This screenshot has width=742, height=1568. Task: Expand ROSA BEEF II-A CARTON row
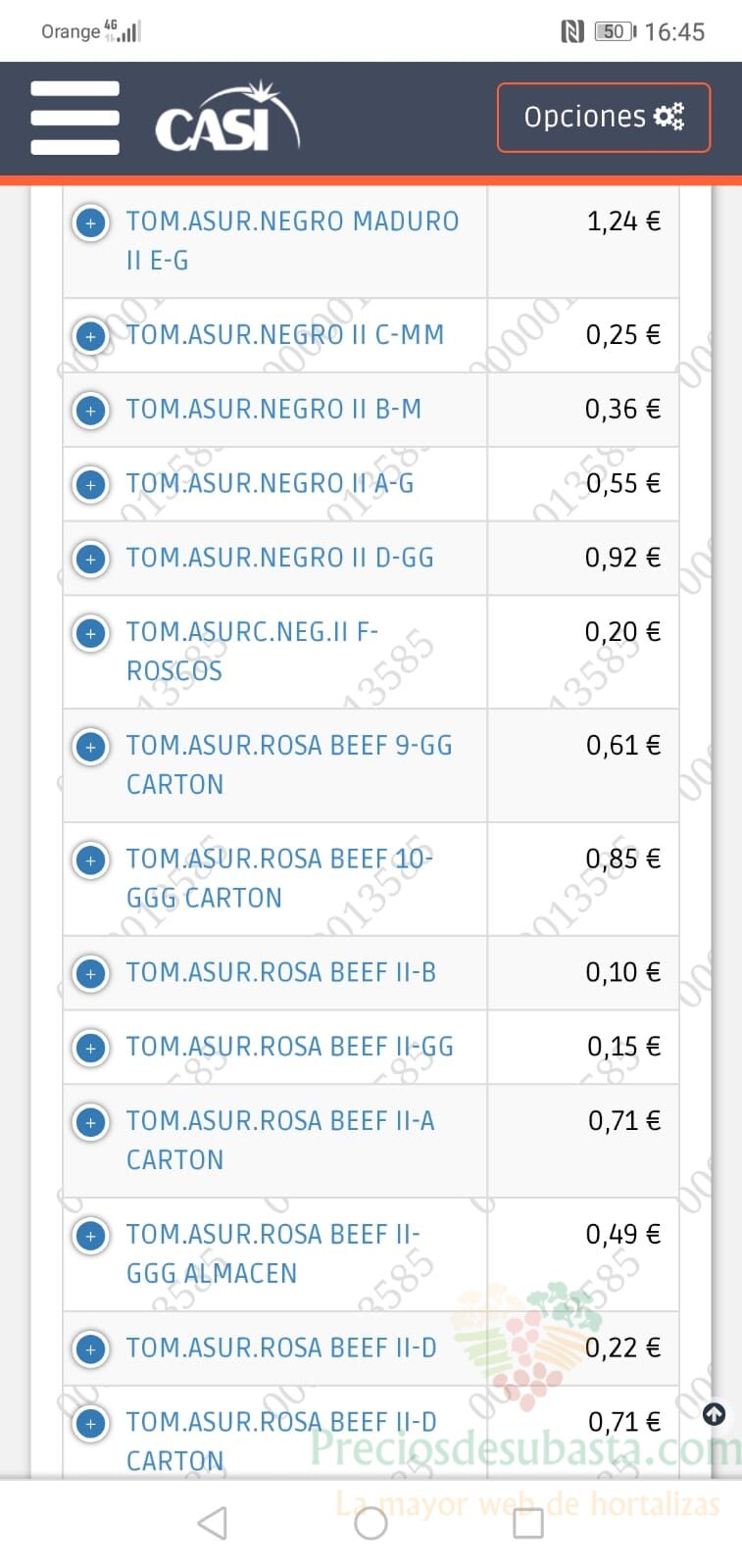pyautogui.click(x=91, y=1123)
